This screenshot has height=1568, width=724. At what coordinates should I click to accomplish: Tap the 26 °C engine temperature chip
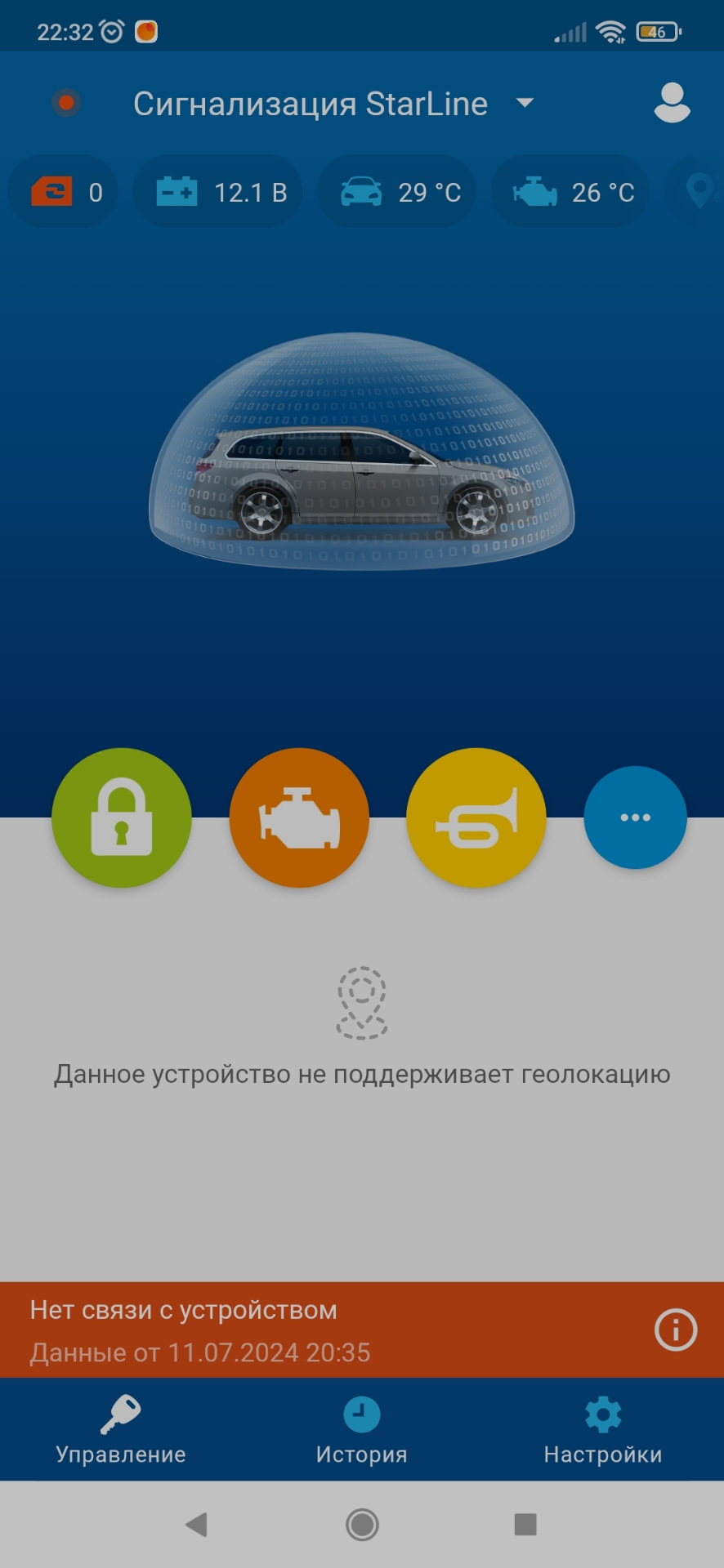(x=570, y=193)
